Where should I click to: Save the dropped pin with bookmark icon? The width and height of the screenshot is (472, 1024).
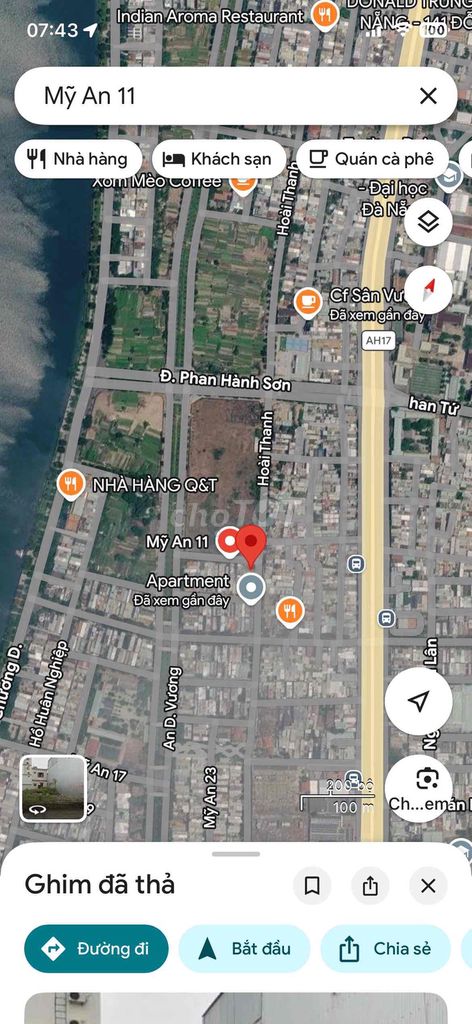(x=312, y=886)
